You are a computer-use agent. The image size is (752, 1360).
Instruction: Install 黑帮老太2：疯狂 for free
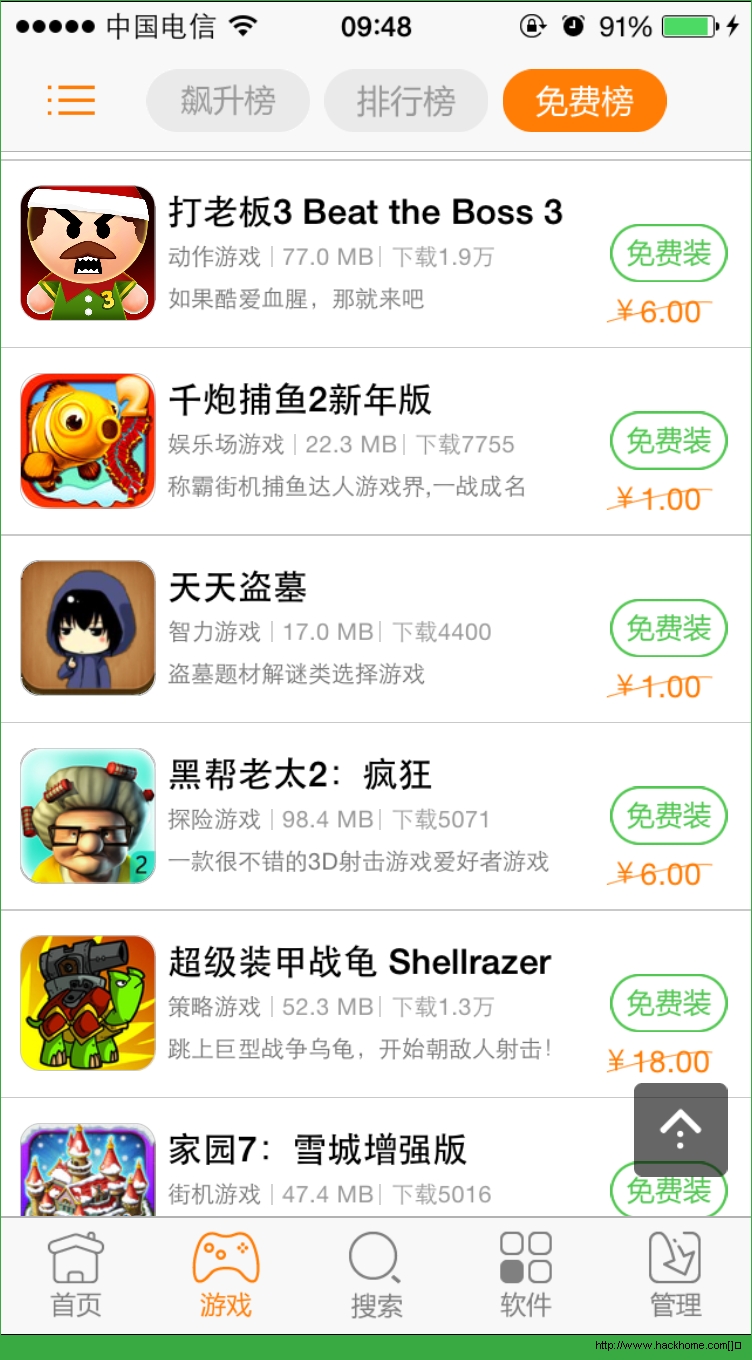point(668,816)
